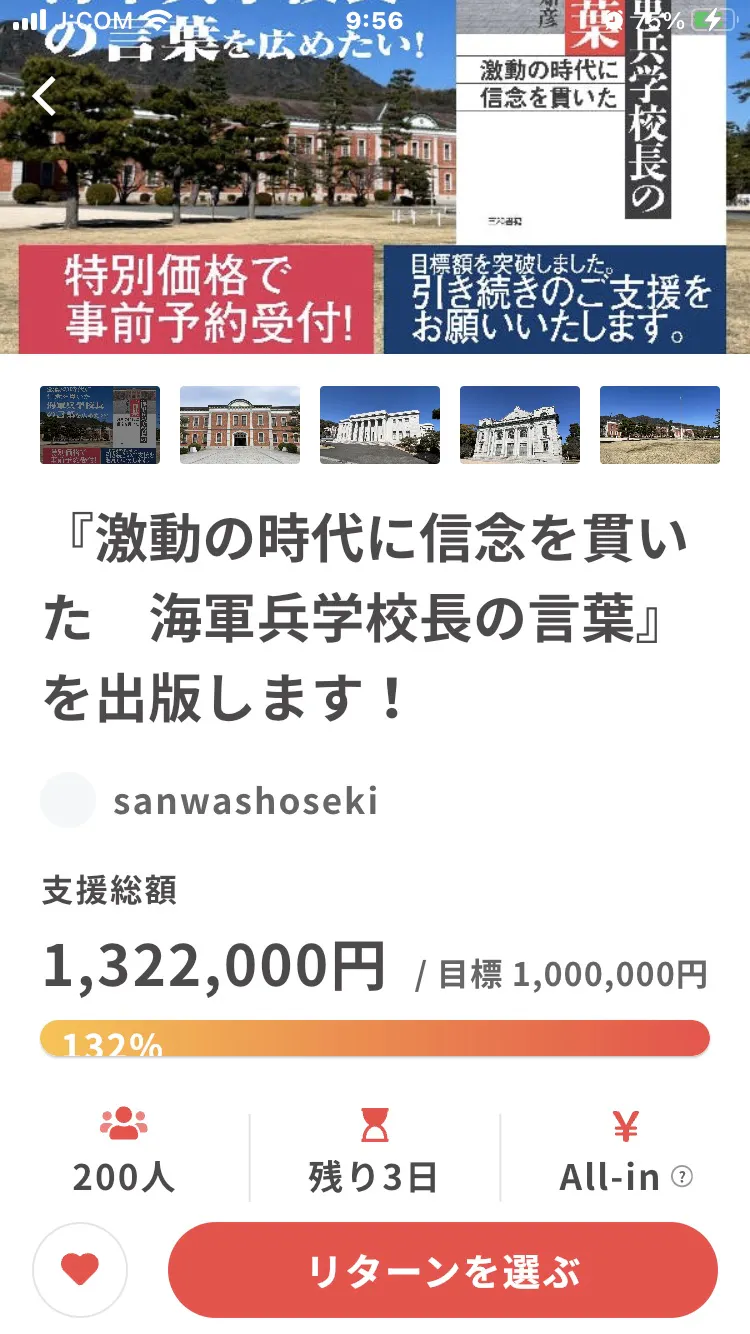Select the second thumbnail showing the red brick entrance
The width and height of the screenshot is (750, 1334).
[240, 425]
